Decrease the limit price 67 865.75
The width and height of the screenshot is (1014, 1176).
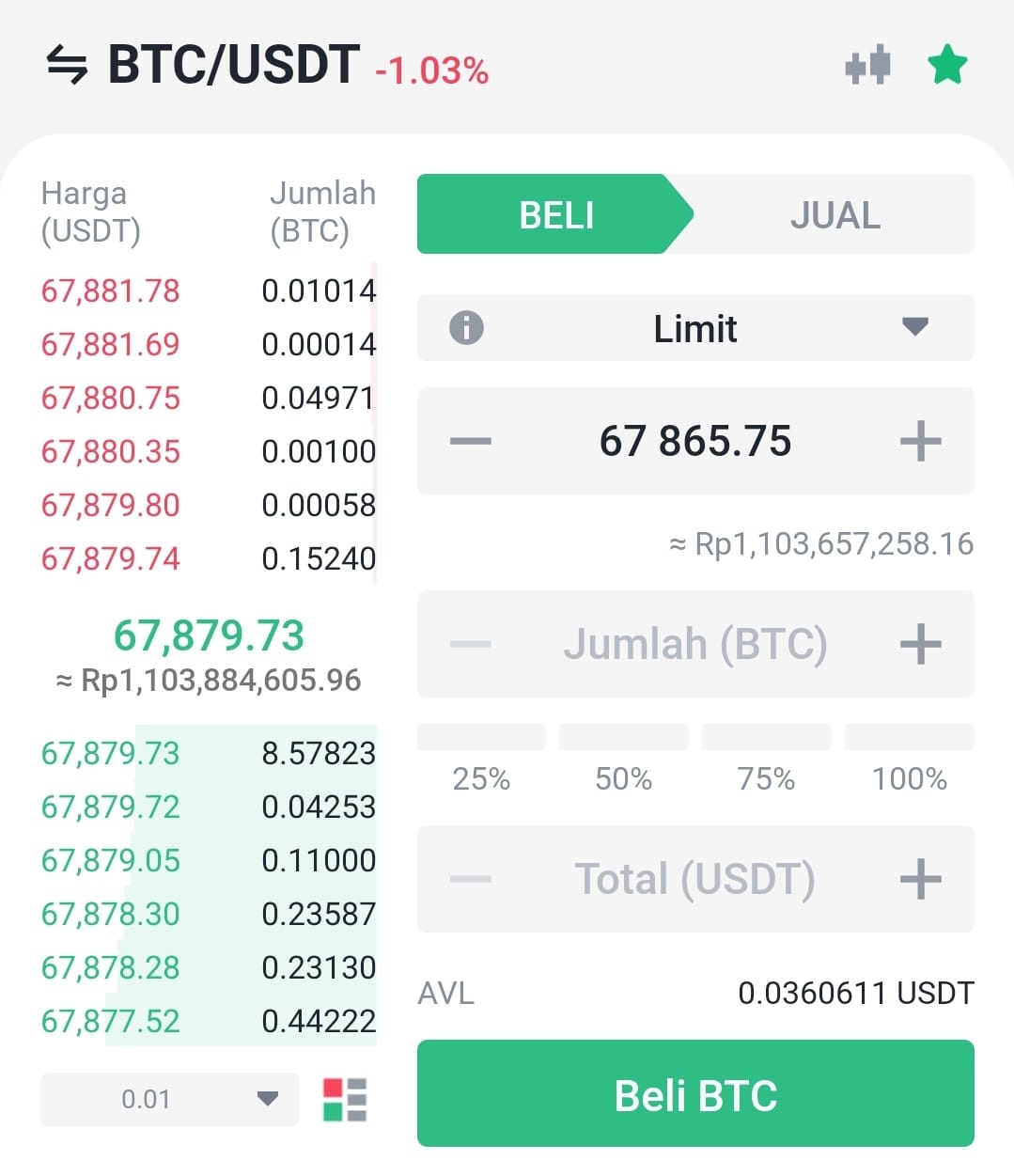(x=470, y=441)
